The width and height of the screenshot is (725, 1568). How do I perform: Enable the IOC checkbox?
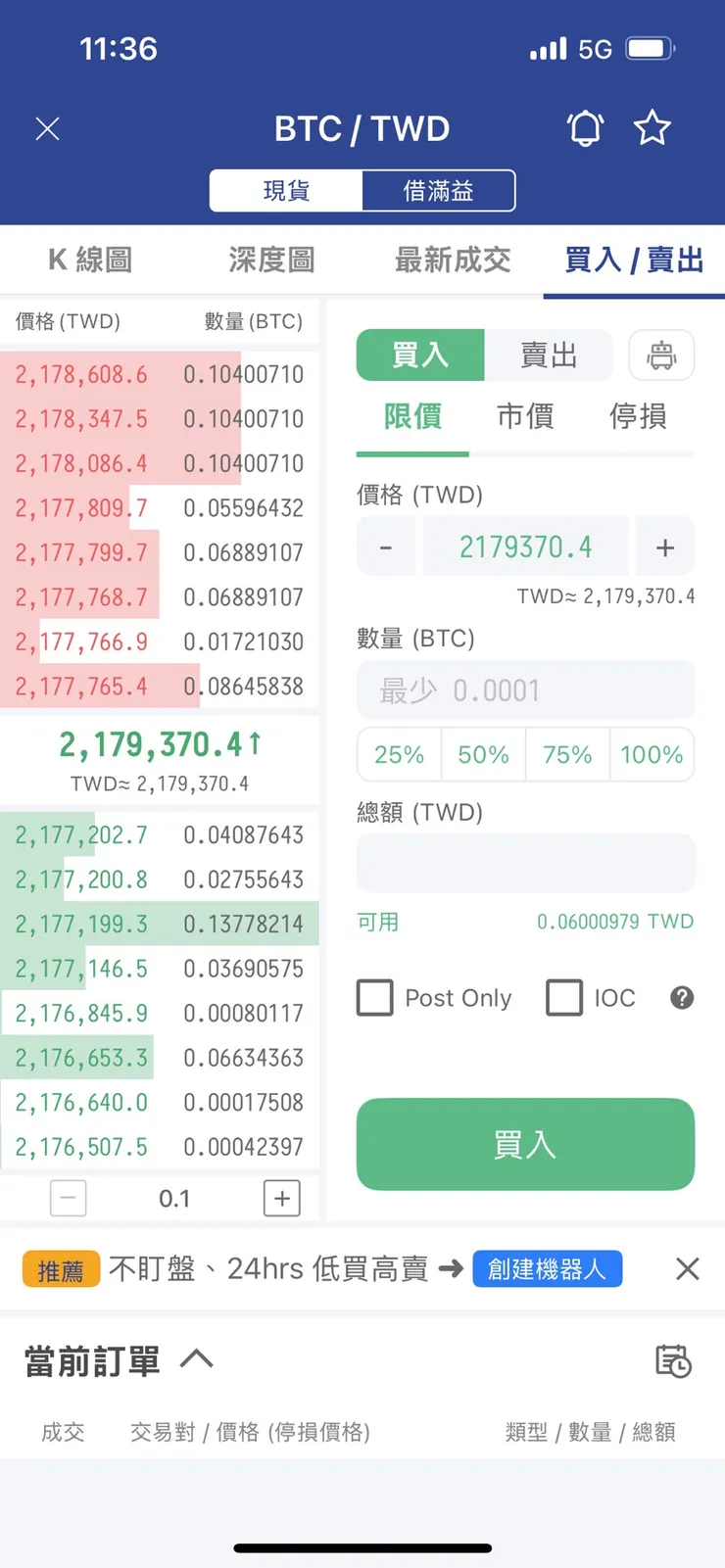click(564, 998)
